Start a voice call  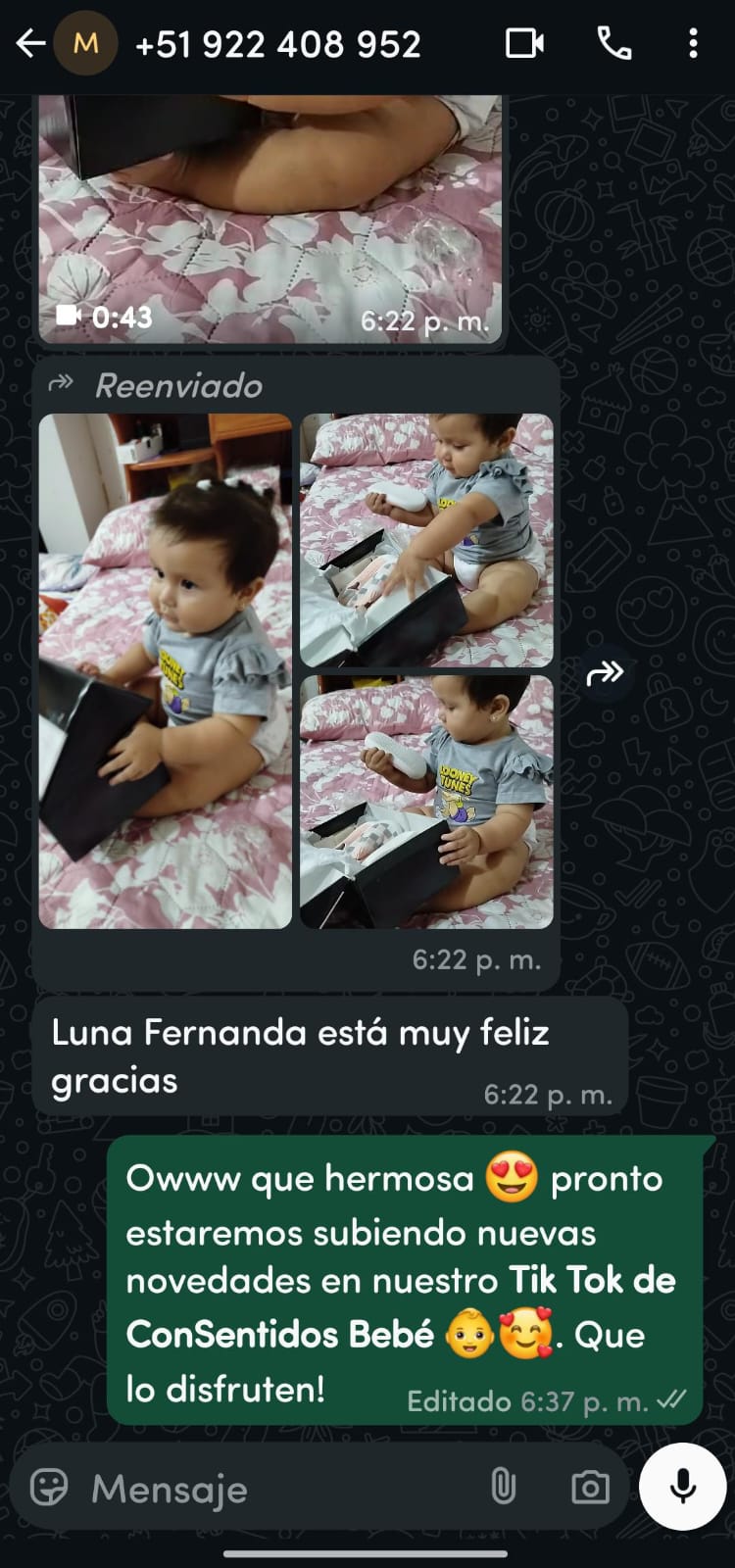(x=614, y=43)
